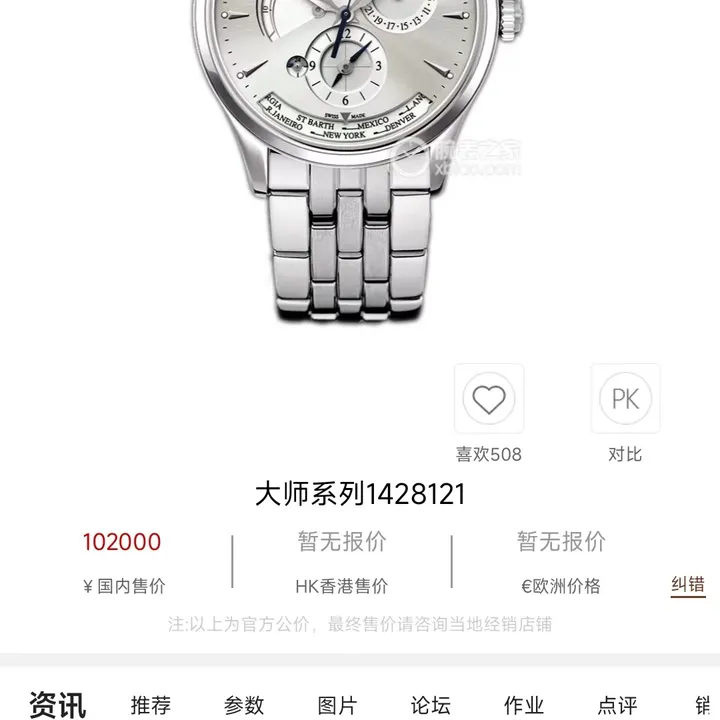Go to the 论坛 tab
Screen dimensions: 720x720
431,706
